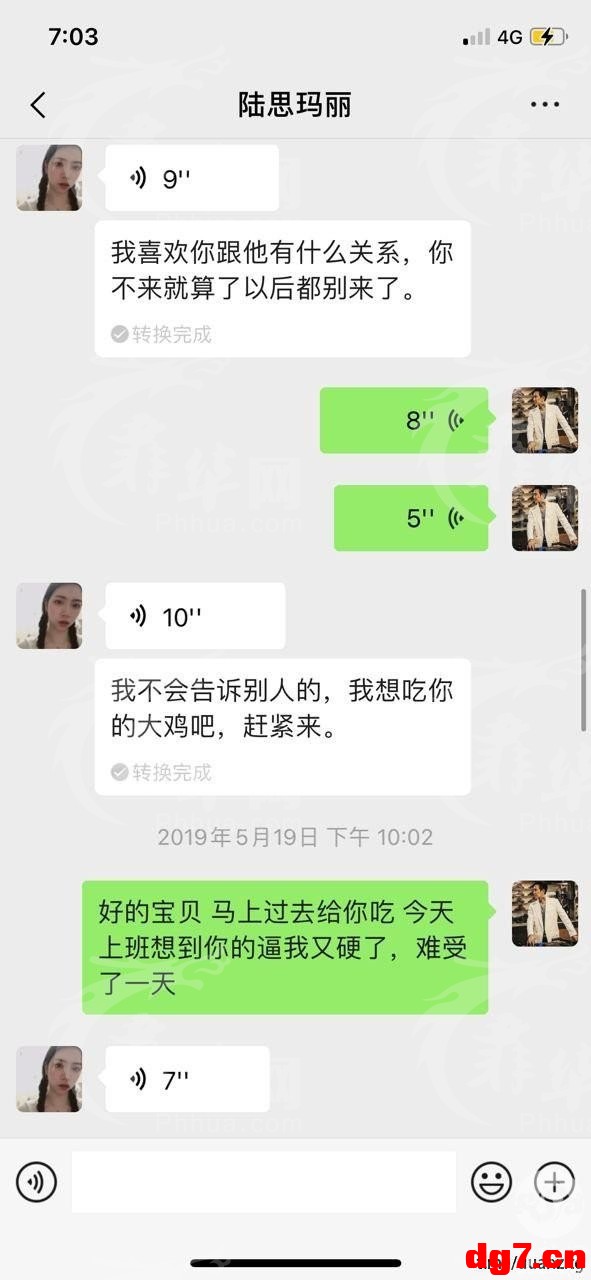Switch to voice input mode

[37, 1182]
